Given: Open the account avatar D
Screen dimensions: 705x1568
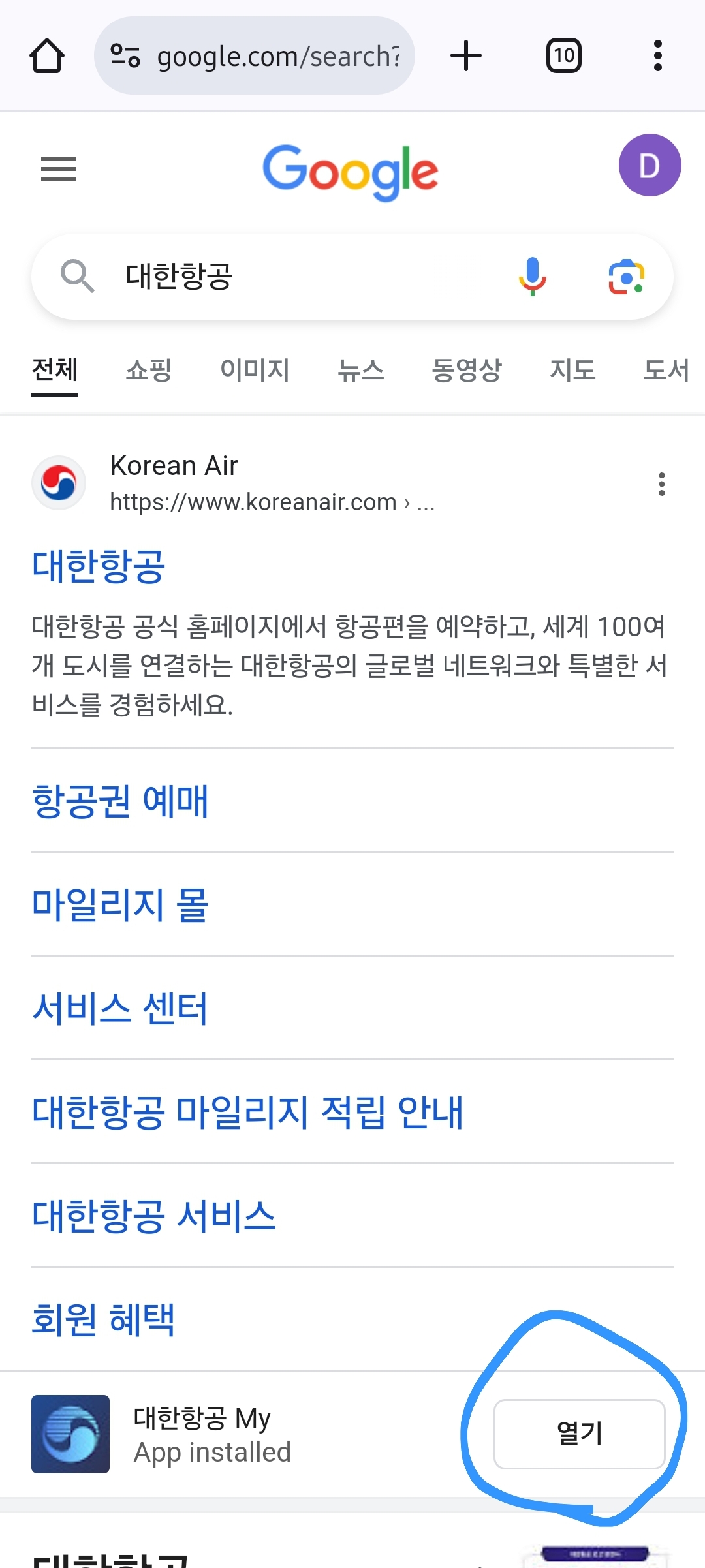Looking at the screenshot, I should [x=650, y=166].
